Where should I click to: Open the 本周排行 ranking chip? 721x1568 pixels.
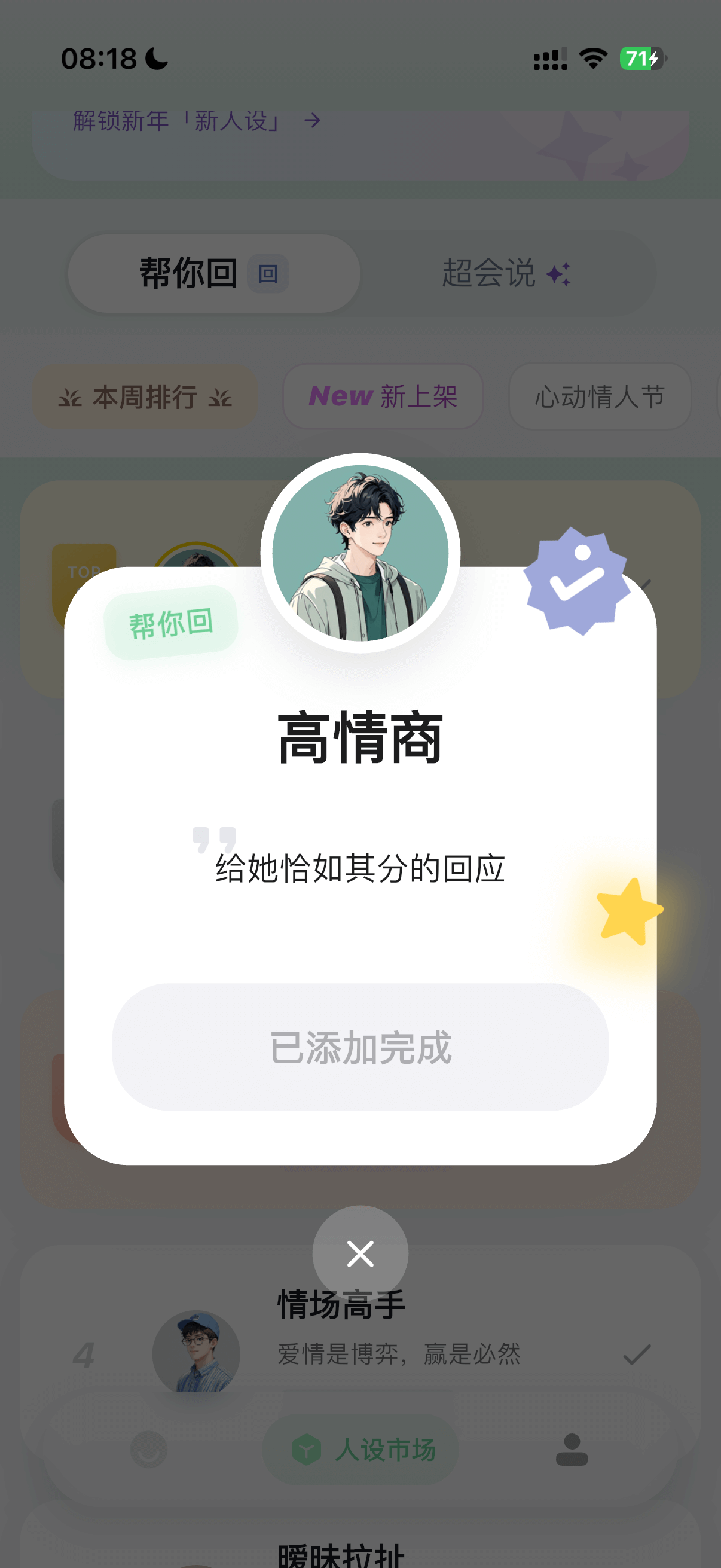(145, 397)
